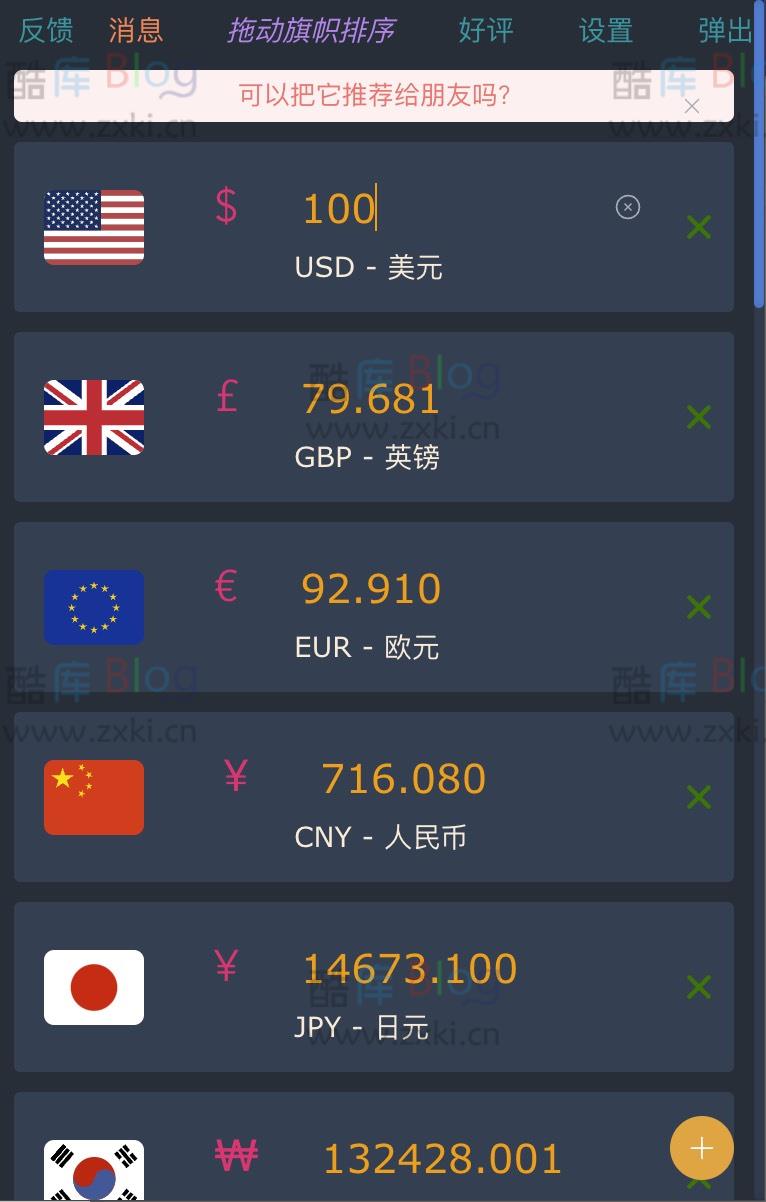Switch to the 拖动旗帜排序 tab

312,30
